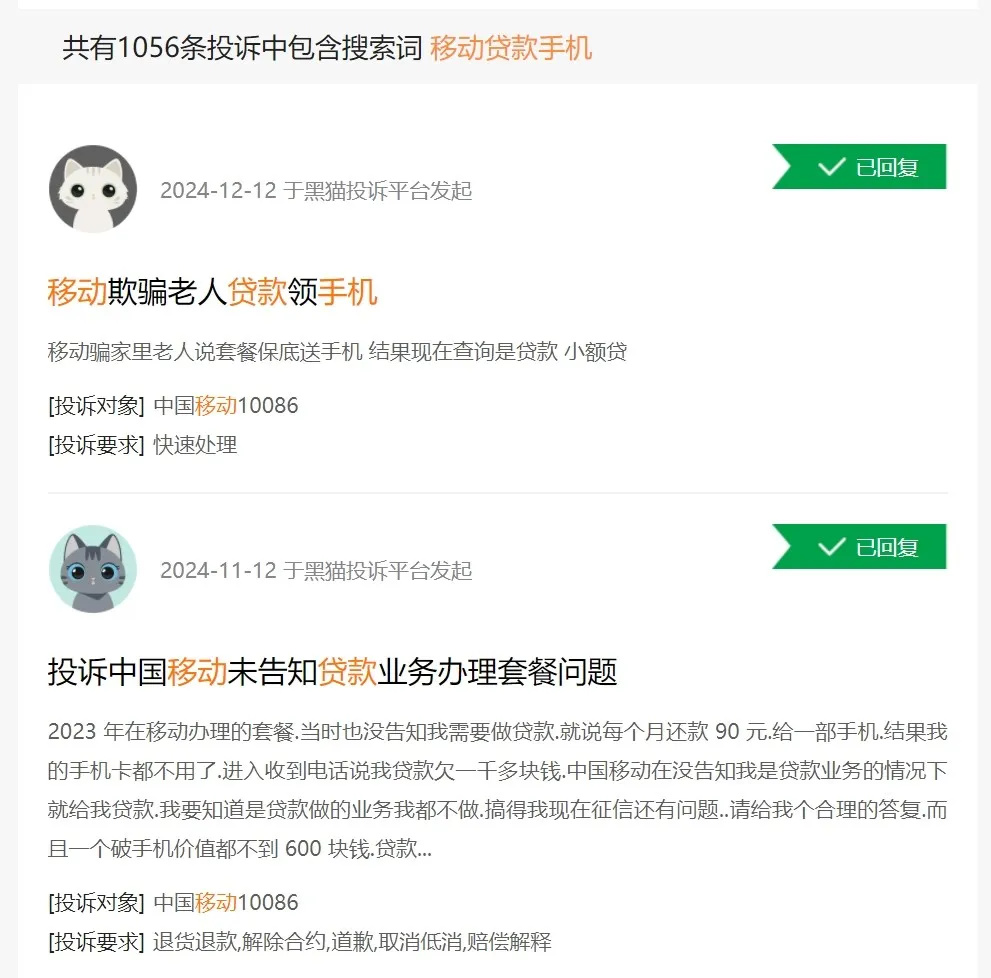Open the complaint 移动欺骗老人贷款领手机
991x978 pixels.
212,292
